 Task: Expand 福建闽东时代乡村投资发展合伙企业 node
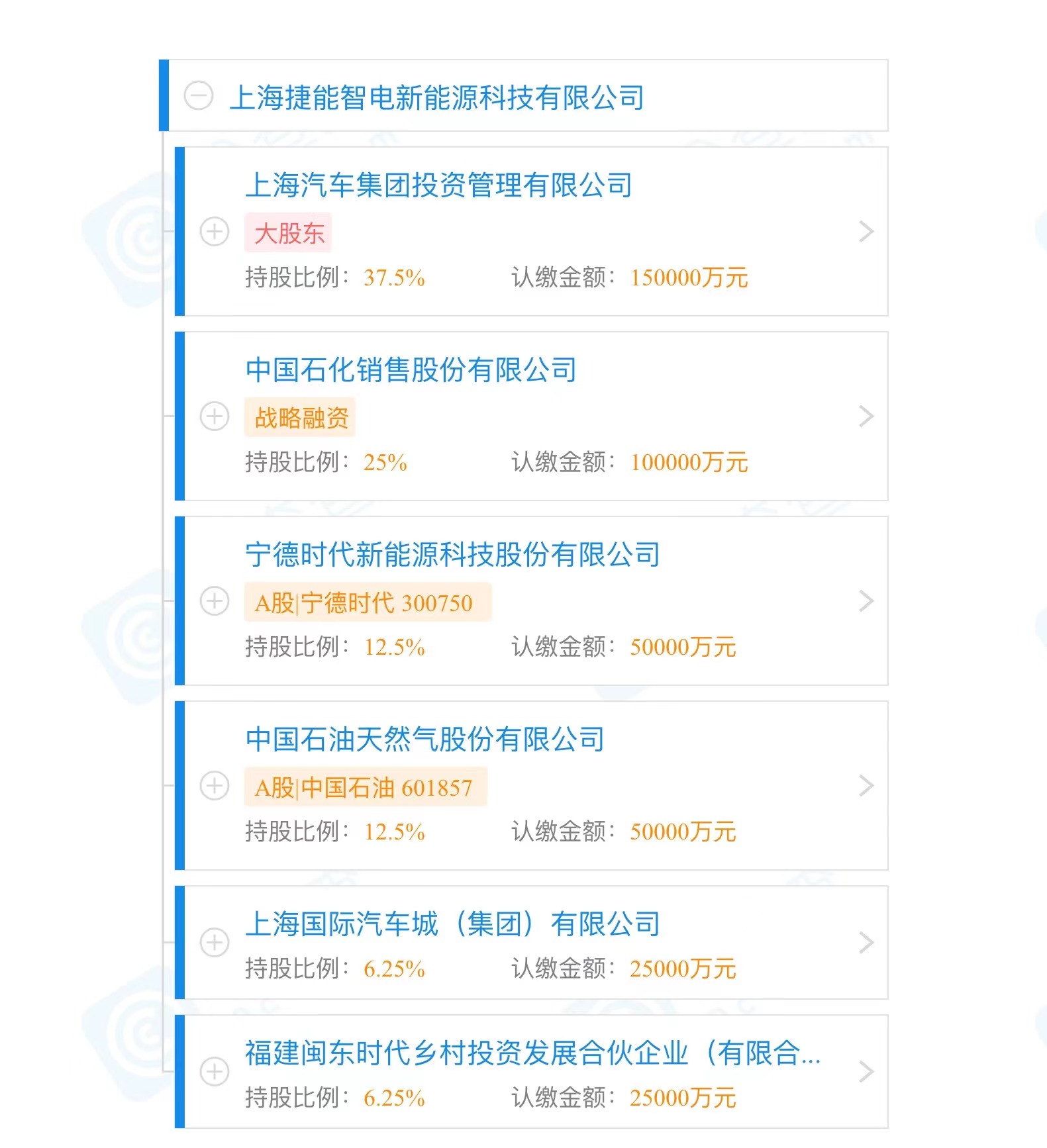(215, 1072)
